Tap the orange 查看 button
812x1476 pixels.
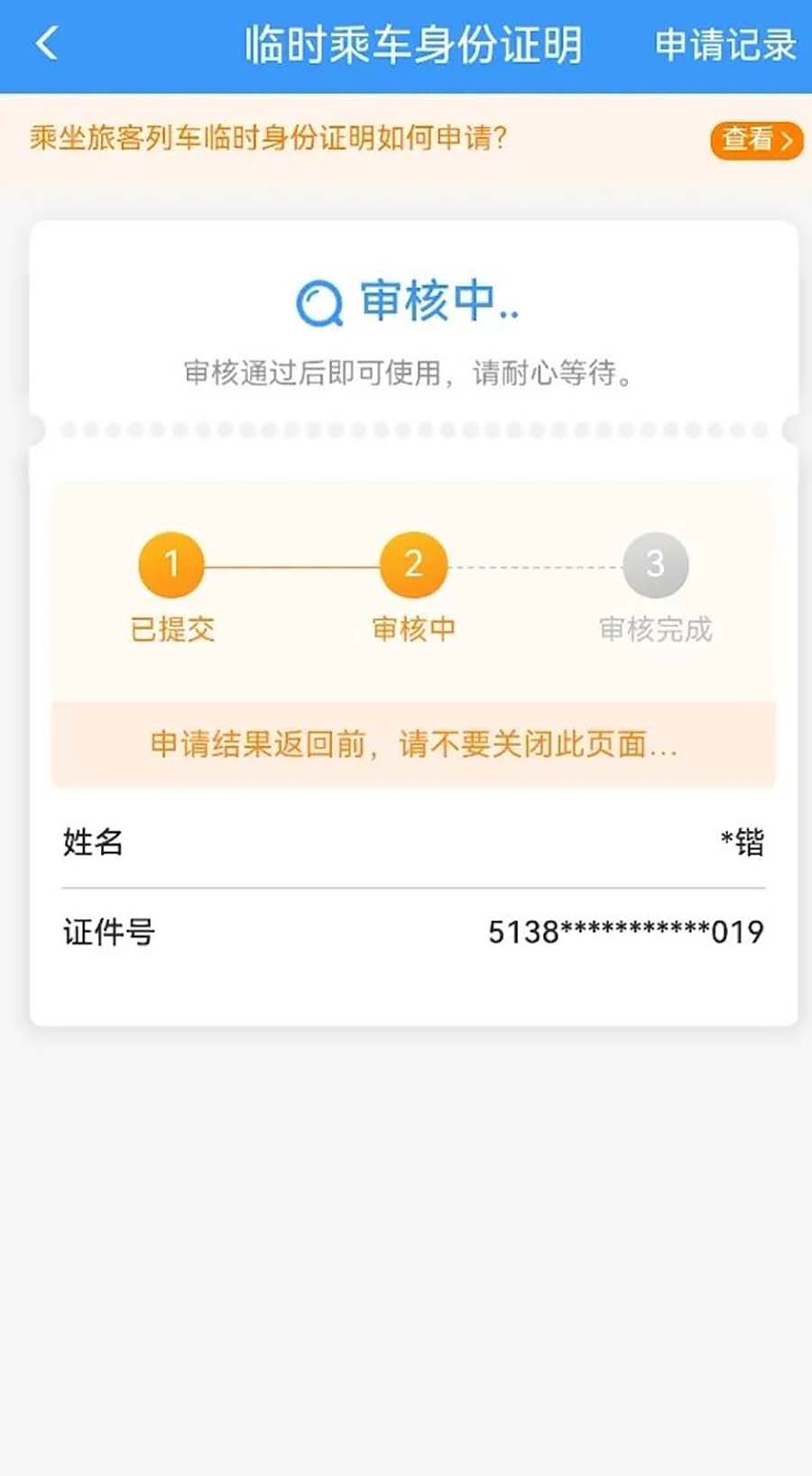756,140
